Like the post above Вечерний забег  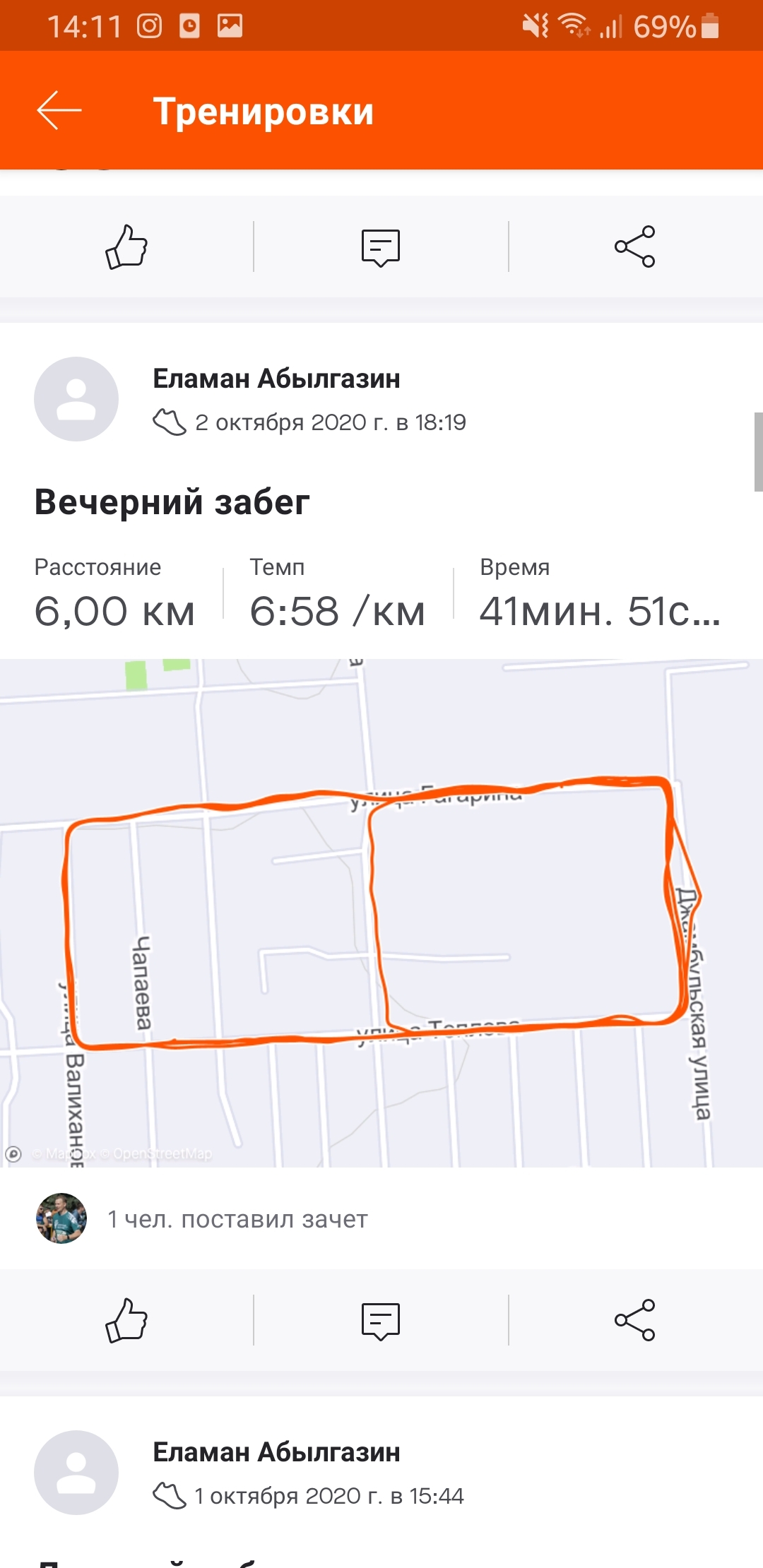(126, 247)
